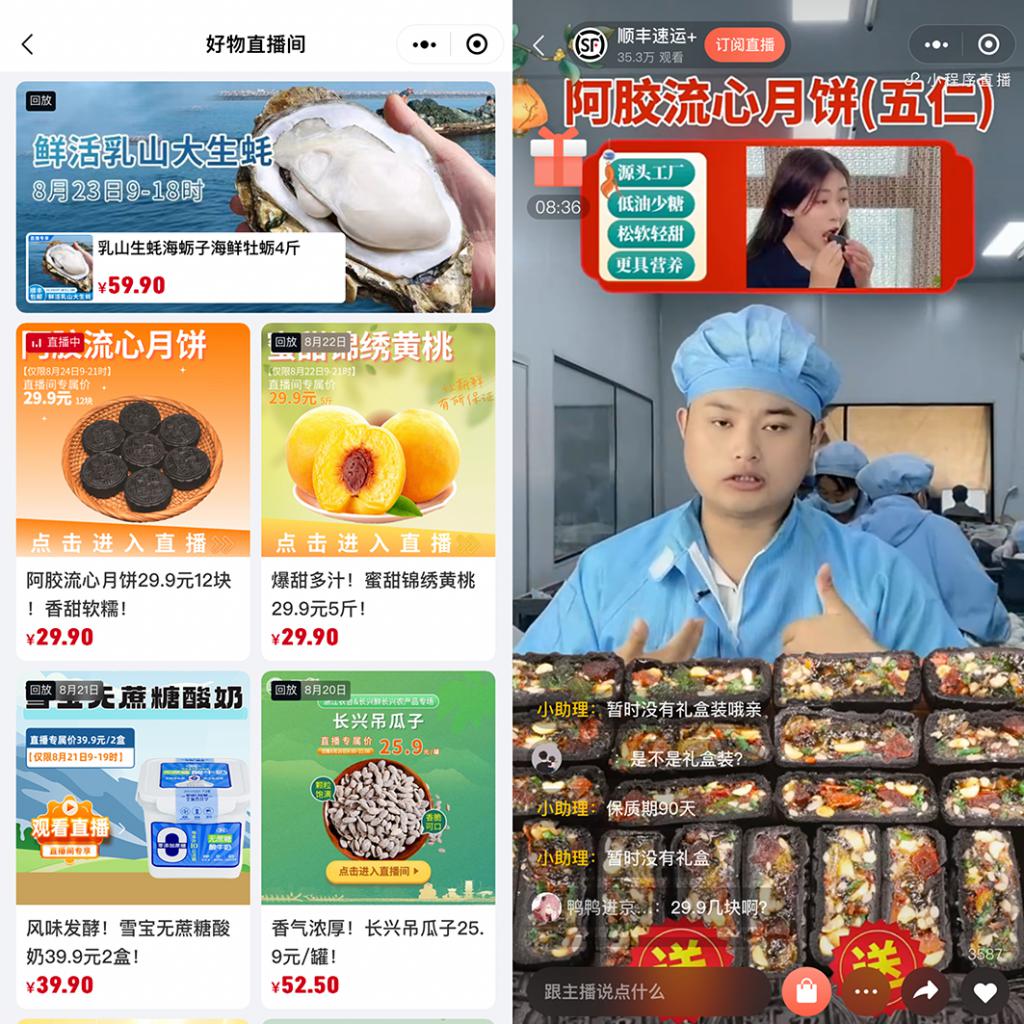Open the shopping bag in live stream

[x=806, y=991]
